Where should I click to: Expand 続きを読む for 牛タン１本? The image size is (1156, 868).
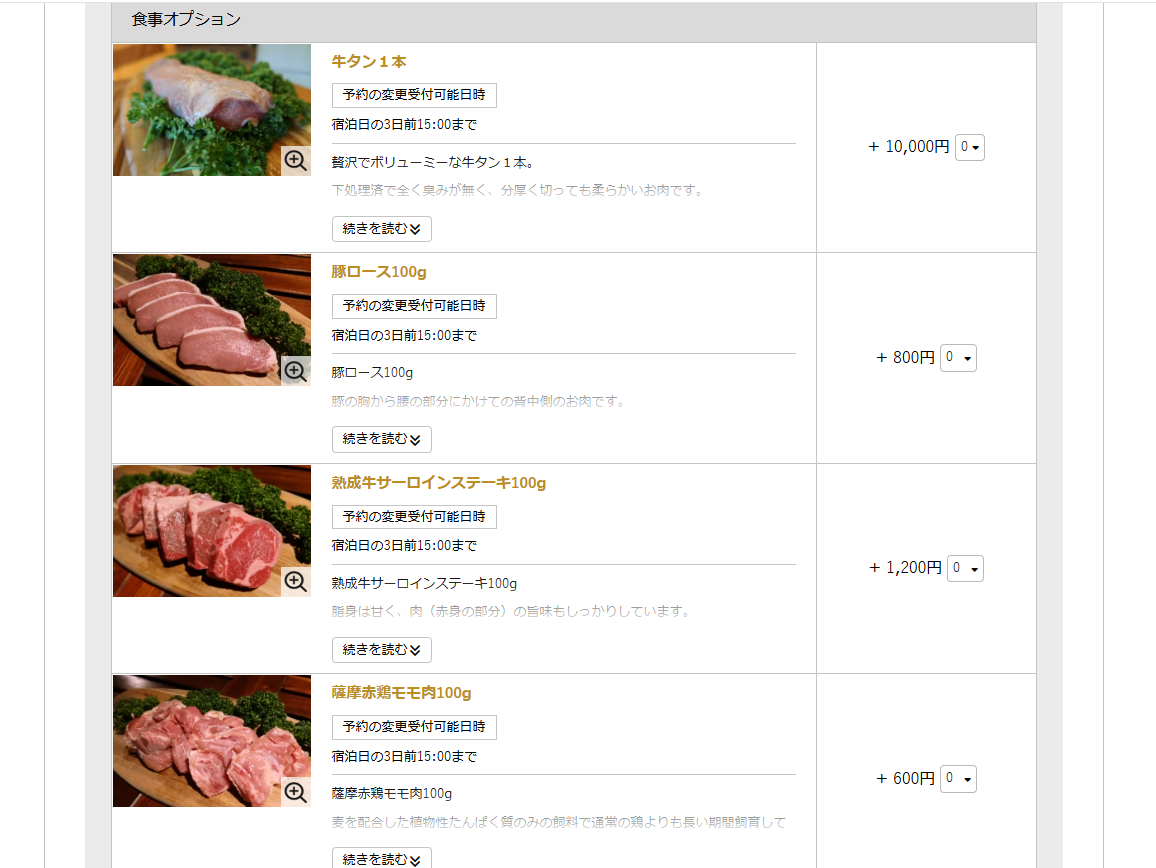point(382,229)
